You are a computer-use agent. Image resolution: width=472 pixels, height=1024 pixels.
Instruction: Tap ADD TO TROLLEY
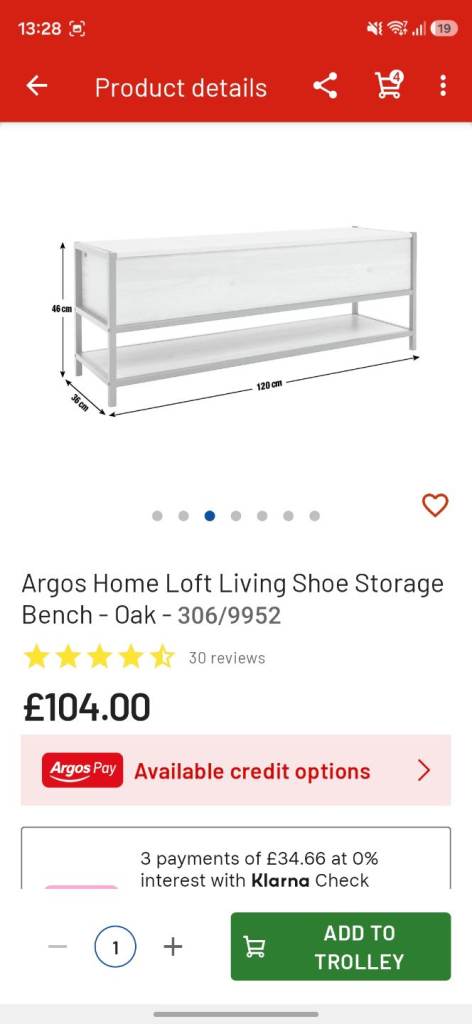tap(341, 946)
